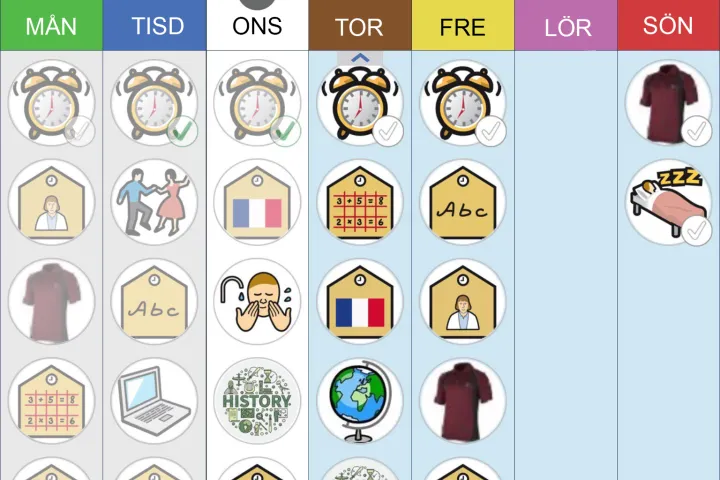This screenshot has height=480, width=720.
Task: Open the SÖN day header
Action: 668,26
